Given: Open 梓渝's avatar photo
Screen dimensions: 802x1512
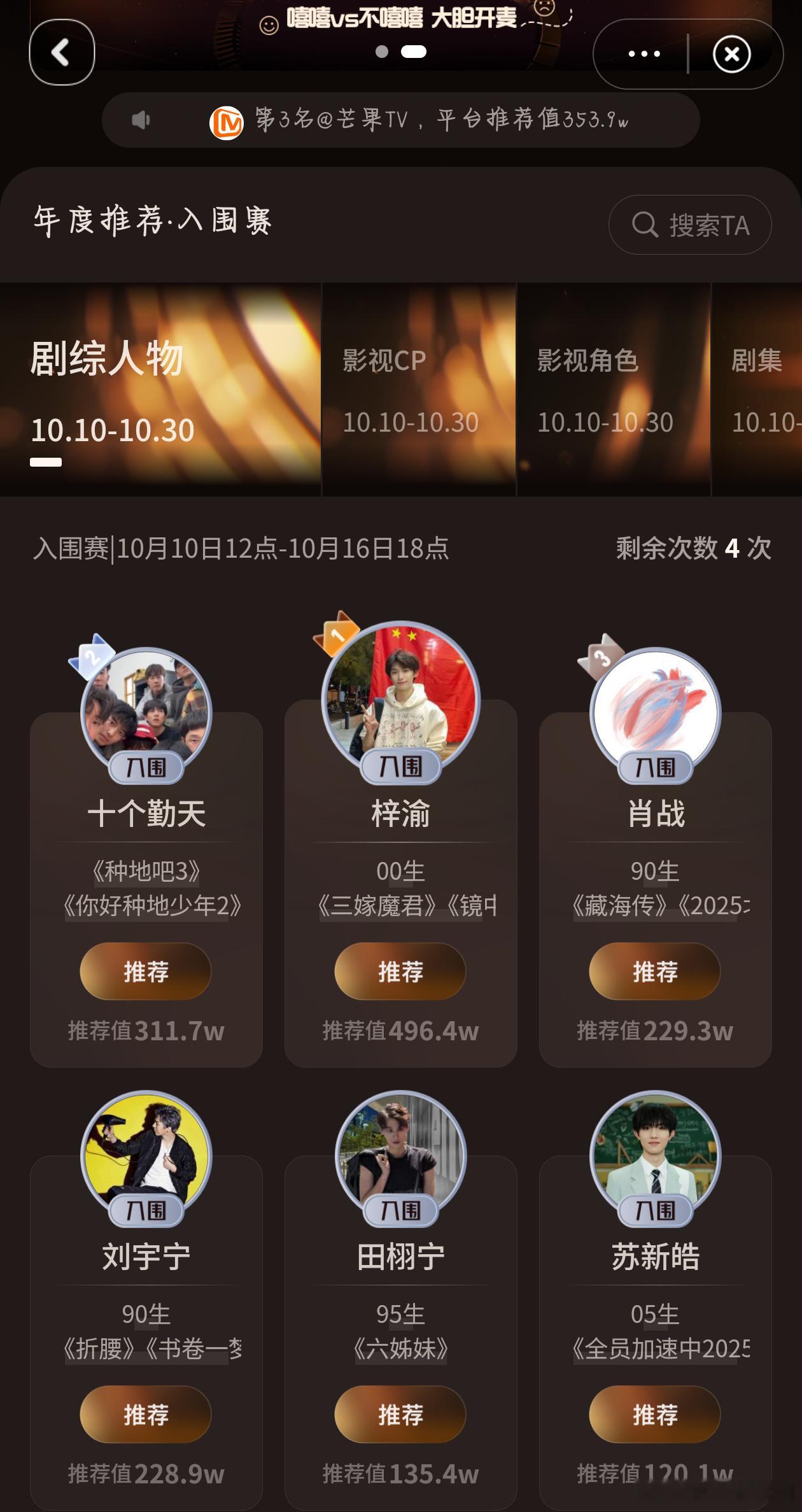Looking at the screenshot, I should [400, 695].
